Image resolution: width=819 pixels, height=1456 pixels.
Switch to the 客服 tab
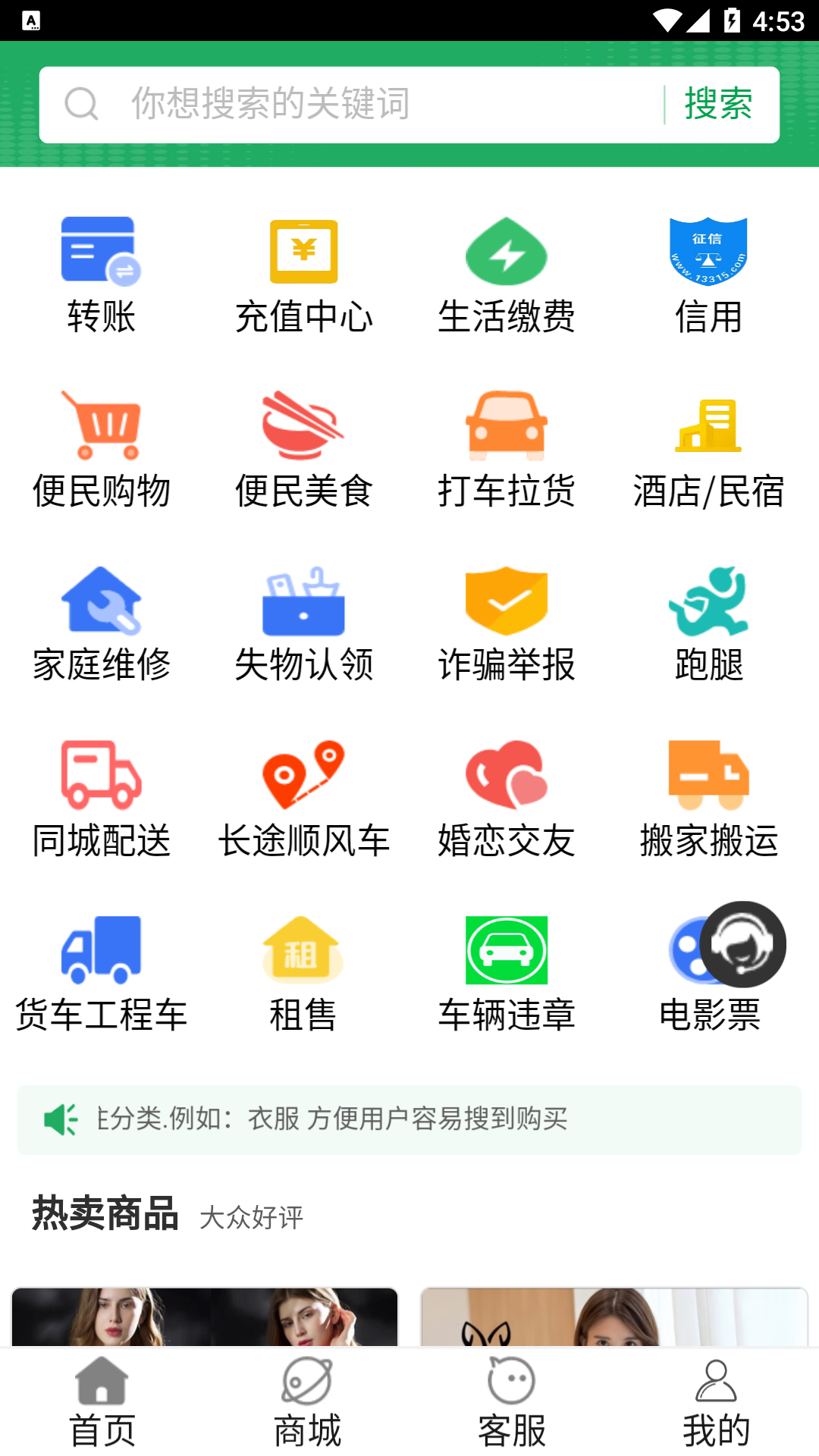[512, 1403]
